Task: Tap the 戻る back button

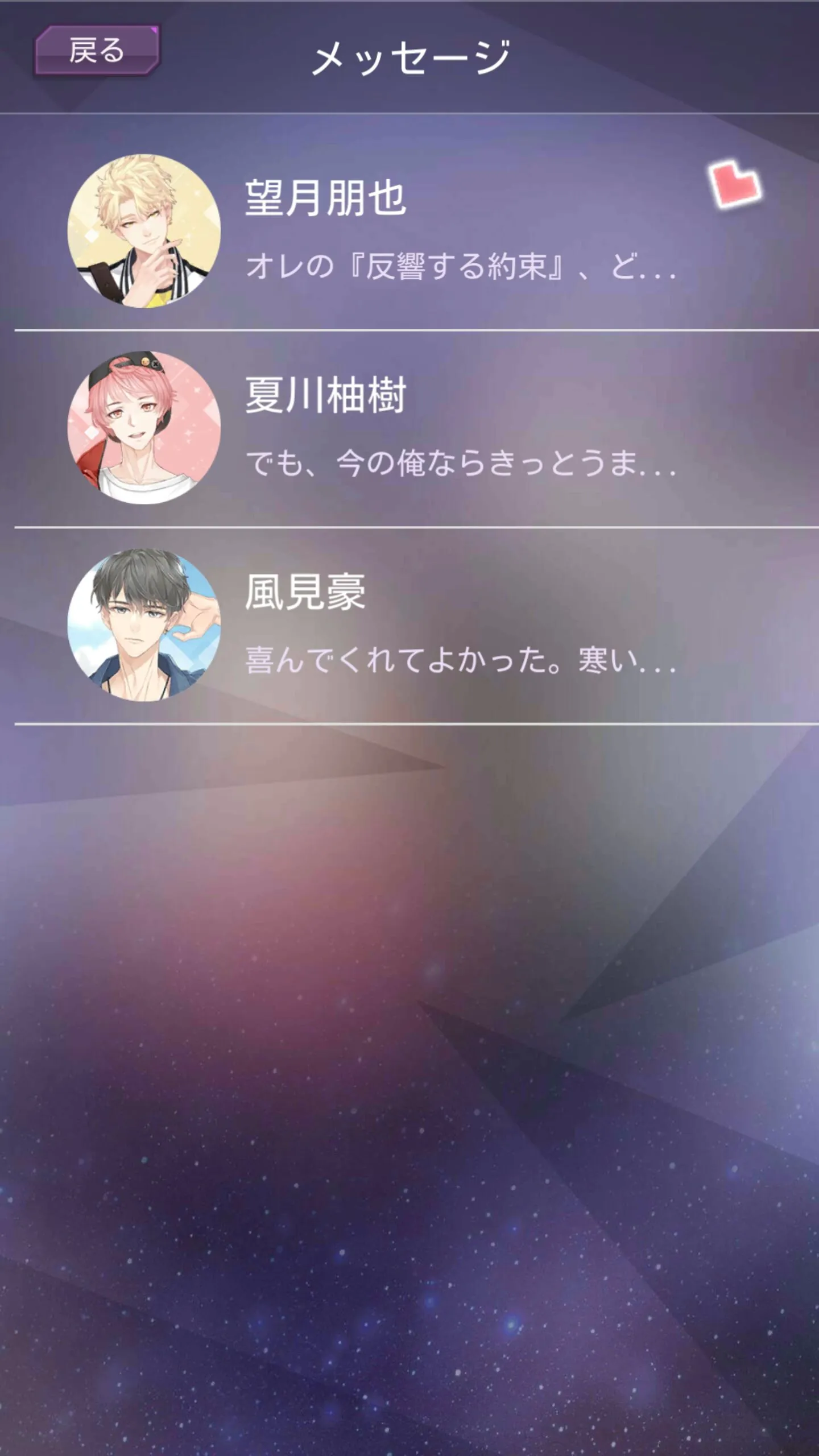Action: (97, 50)
